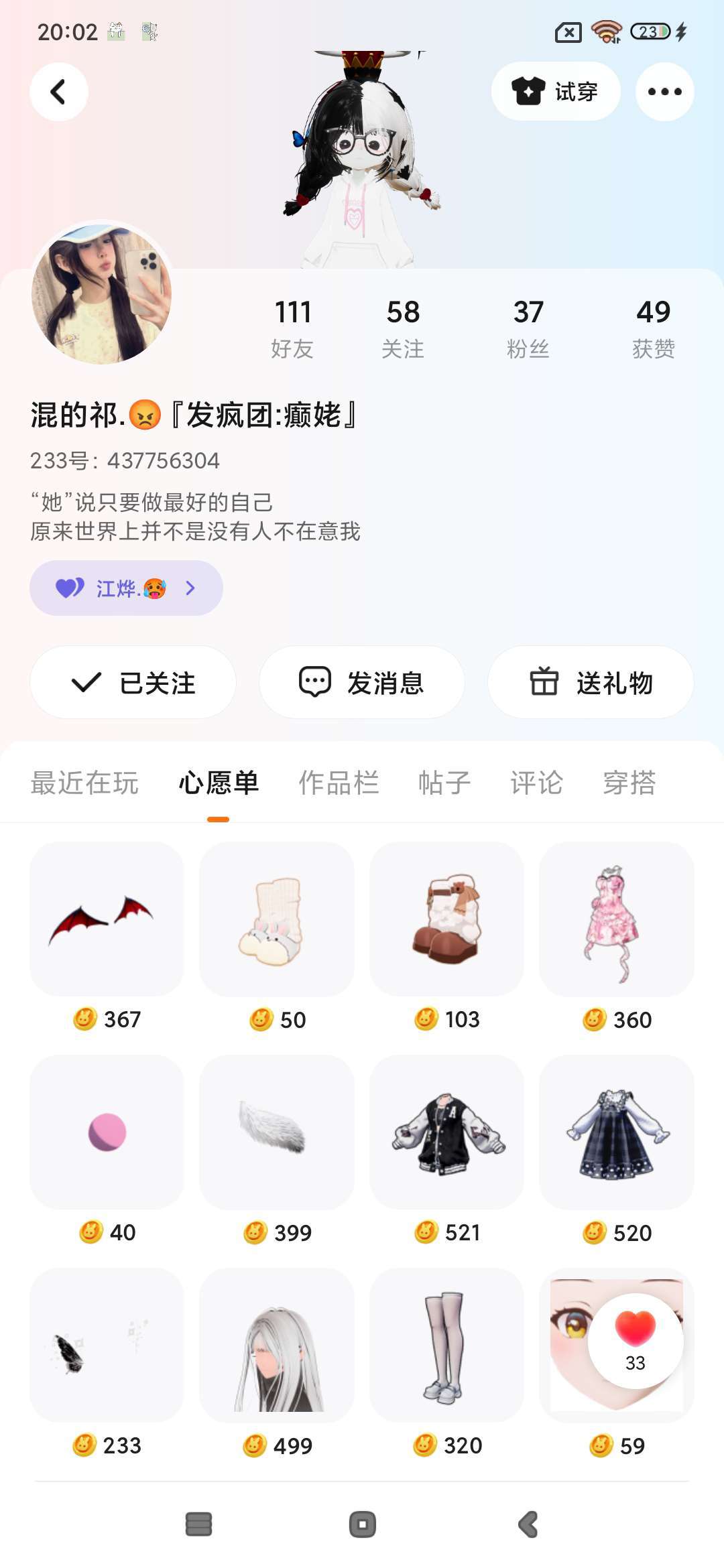
Task: Open the profile avatar photo
Action: click(x=102, y=293)
